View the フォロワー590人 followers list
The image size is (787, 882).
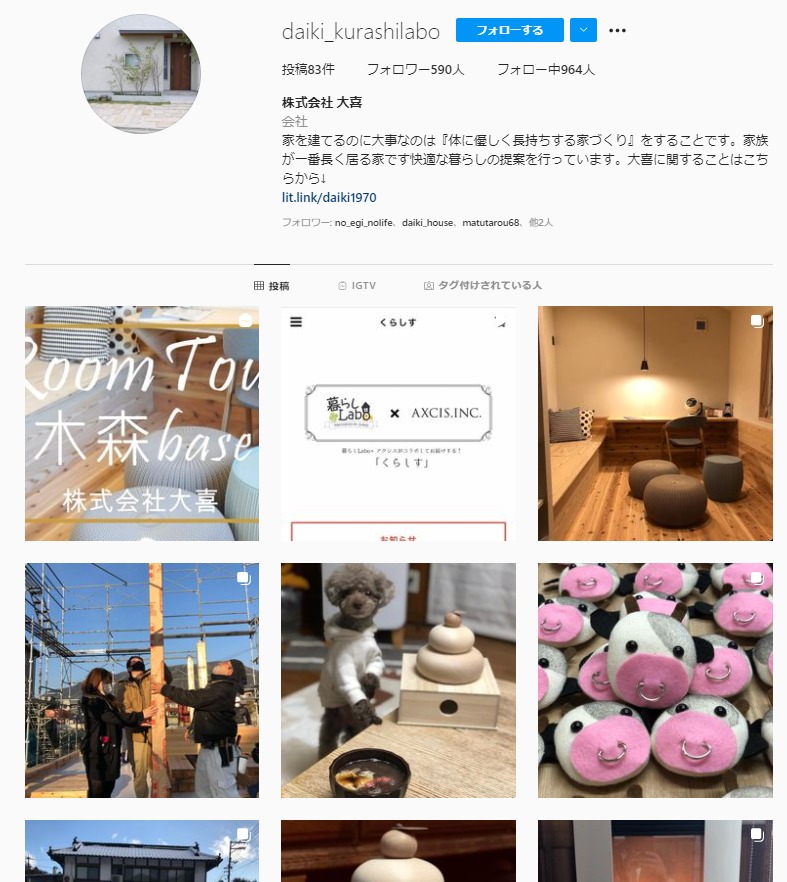tap(415, 70)
